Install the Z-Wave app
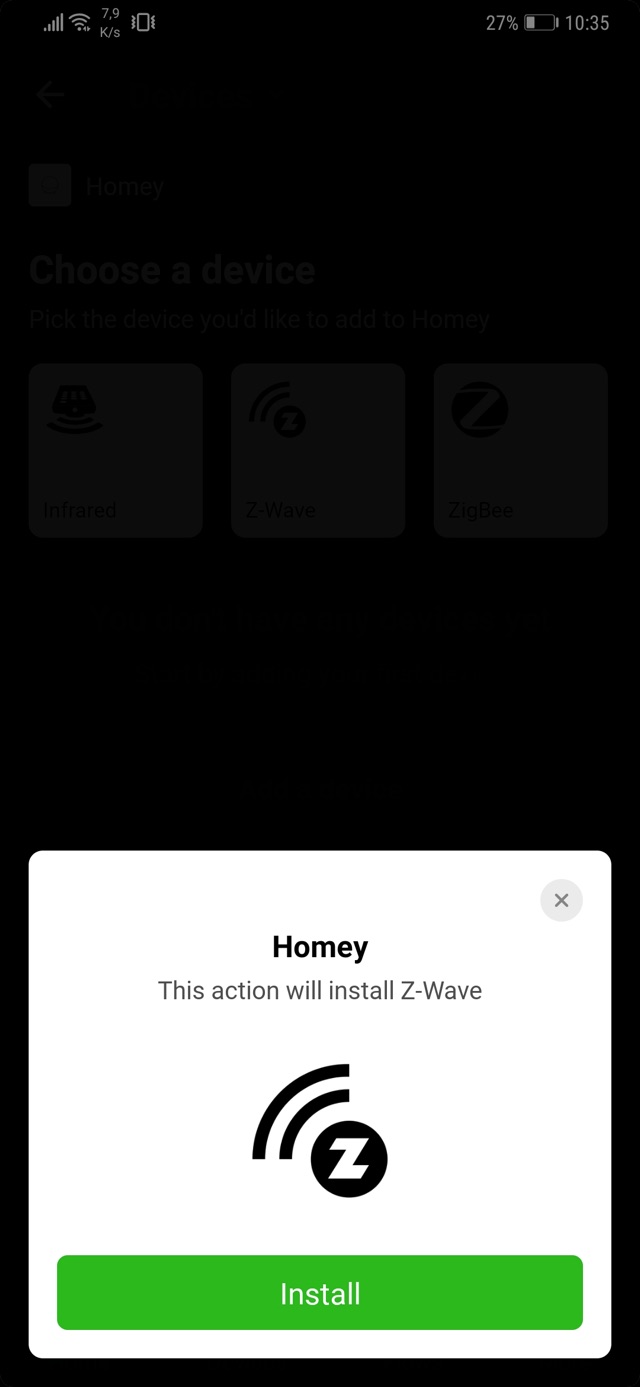 (320, 1292)
